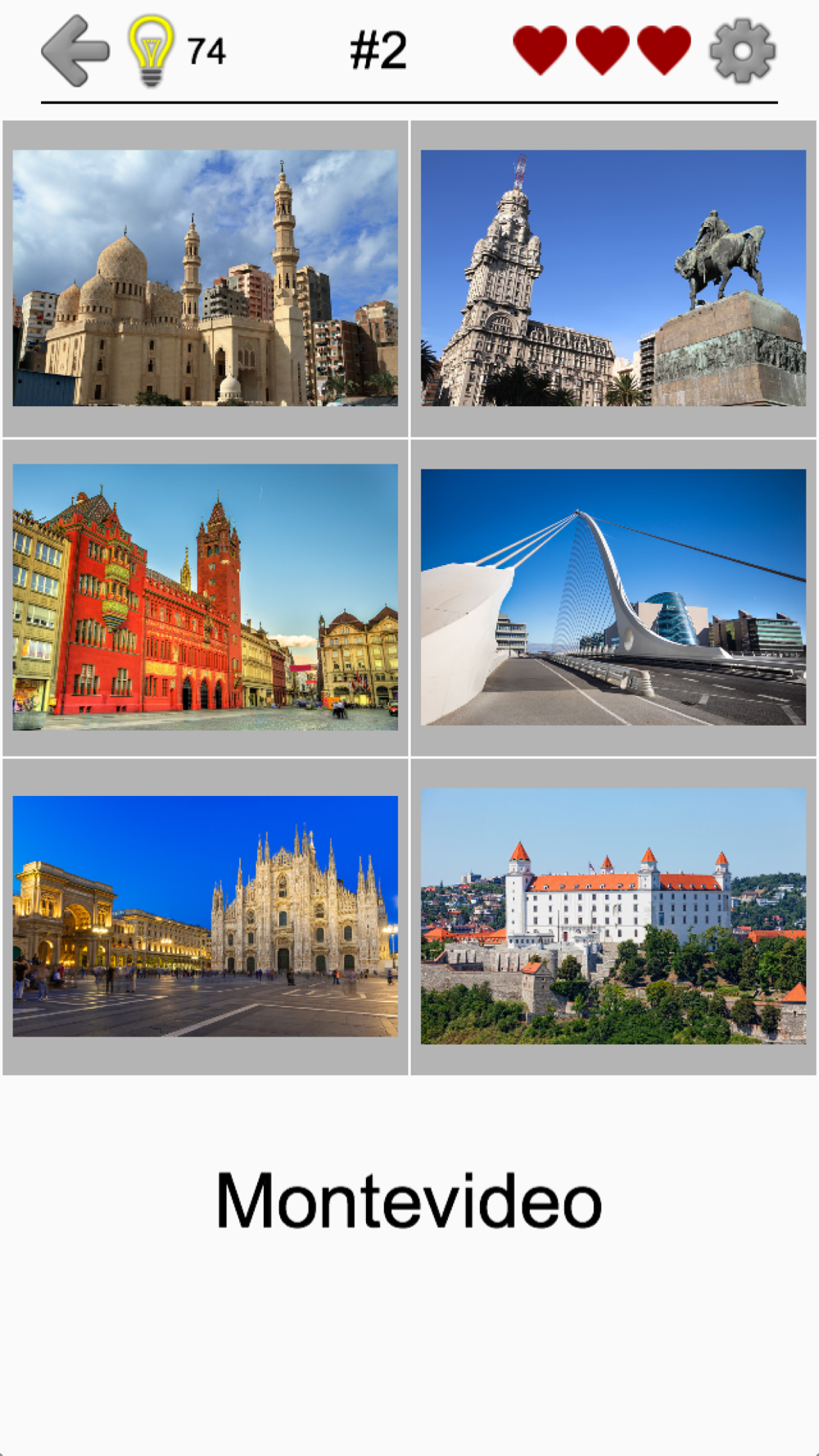This screenshot has height=1456, width=819.
Task: Go back with the arrow icon
Action: click(x=75, y=51)
